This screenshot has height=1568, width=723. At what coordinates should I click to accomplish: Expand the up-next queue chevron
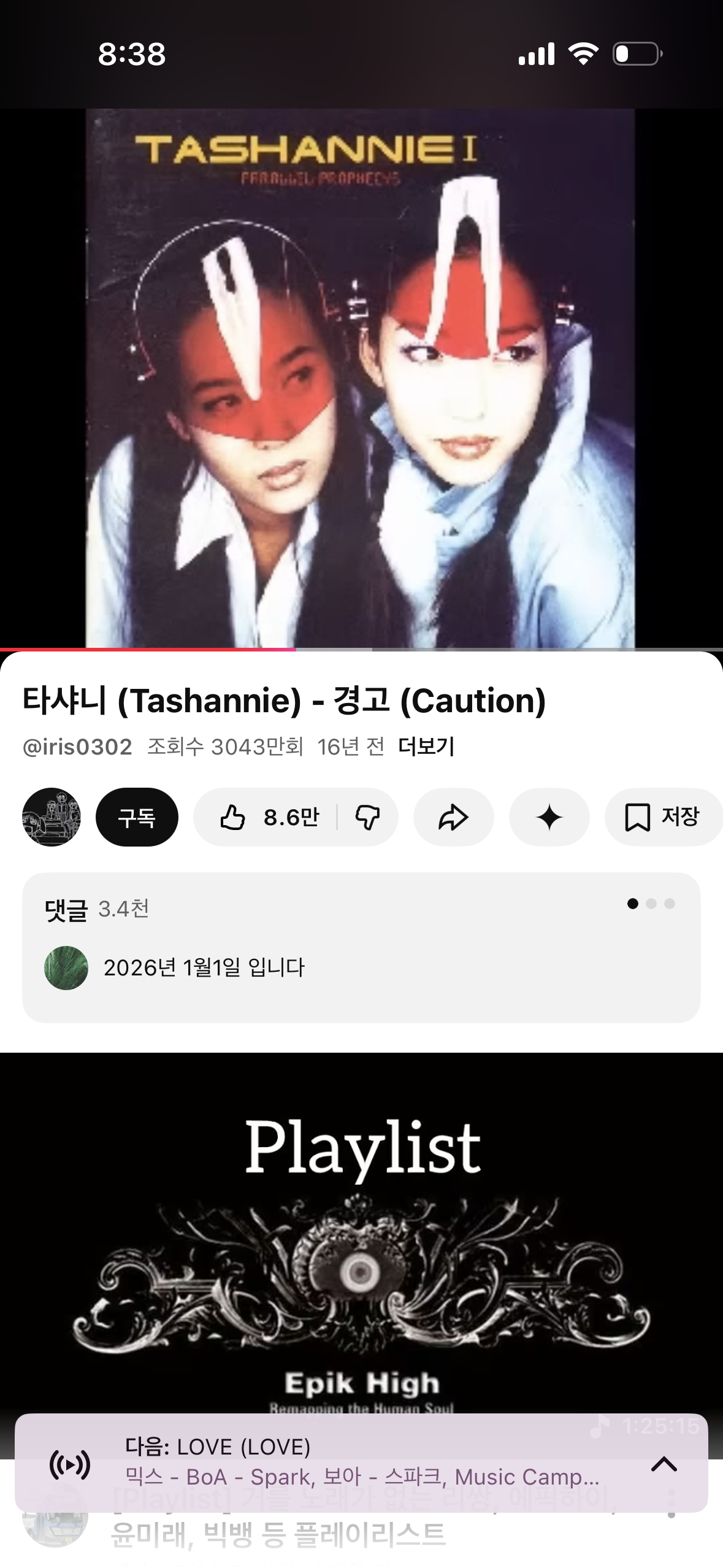pyautogui.click(x=664, y=1464)
